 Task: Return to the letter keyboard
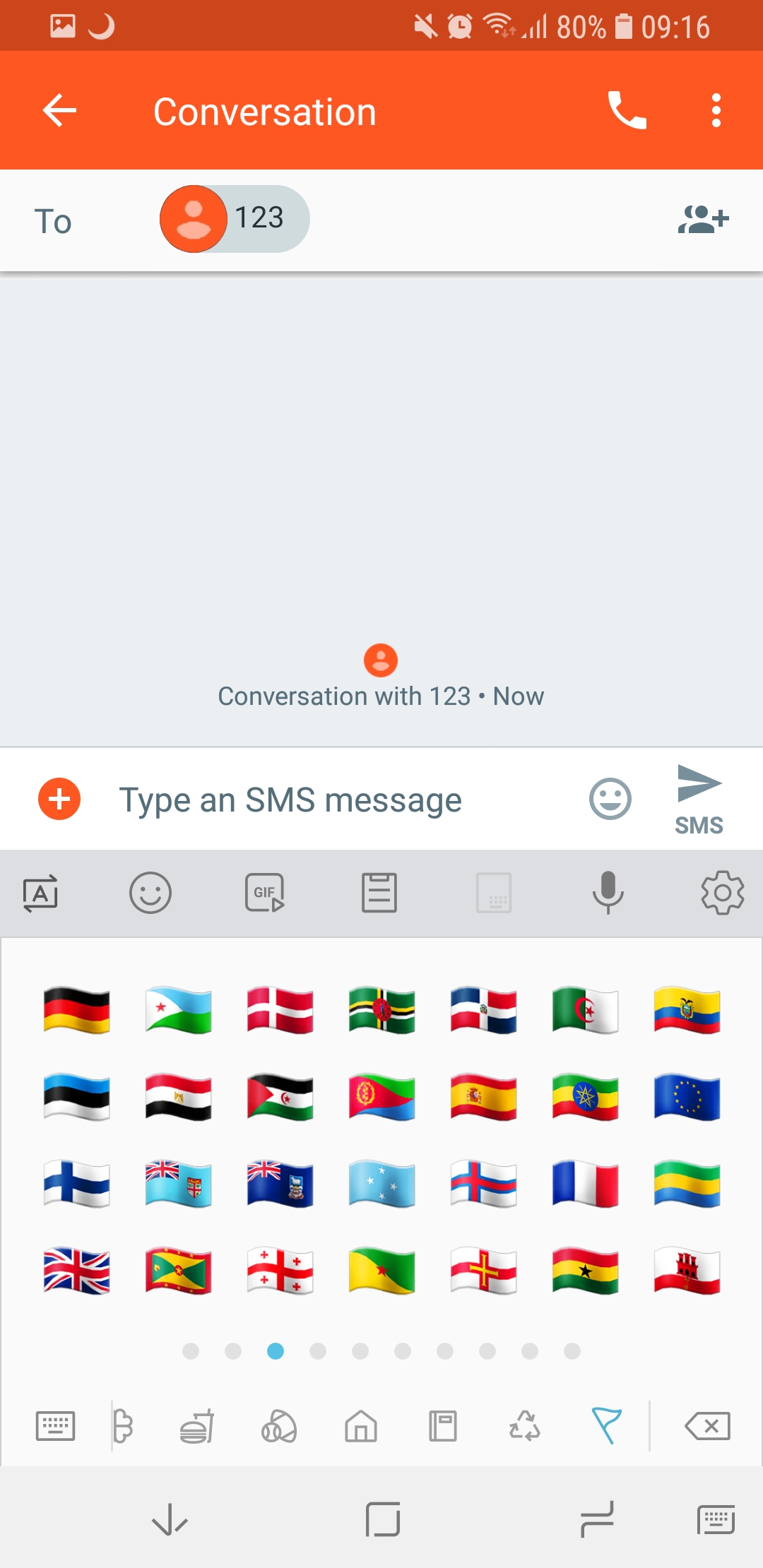point(55,1426)
